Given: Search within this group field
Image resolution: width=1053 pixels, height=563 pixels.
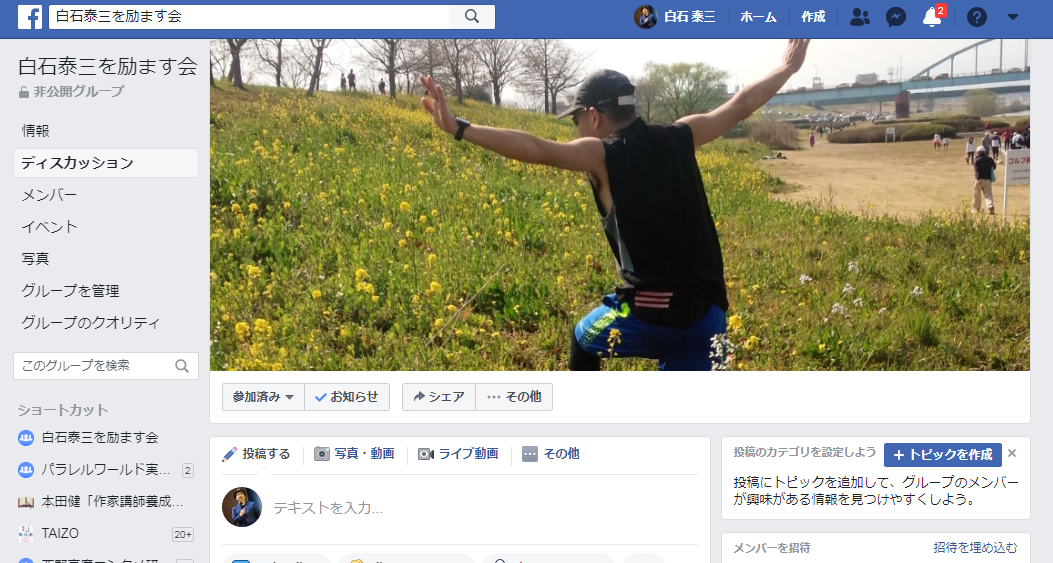Looking at the screenshot, I should click(95, 366).
